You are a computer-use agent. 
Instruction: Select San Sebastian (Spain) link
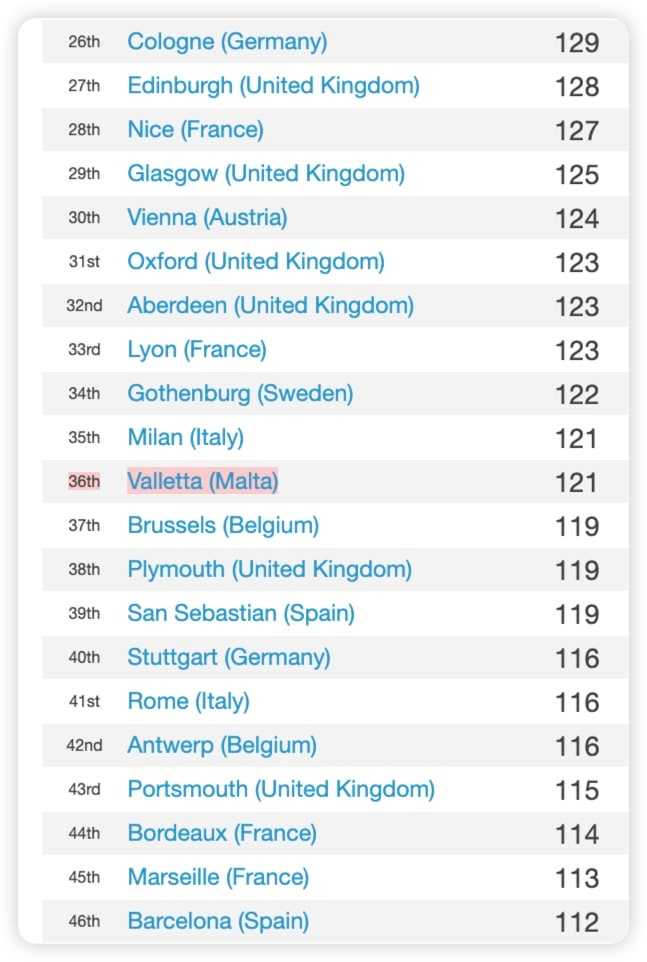(x=241, y=614)
